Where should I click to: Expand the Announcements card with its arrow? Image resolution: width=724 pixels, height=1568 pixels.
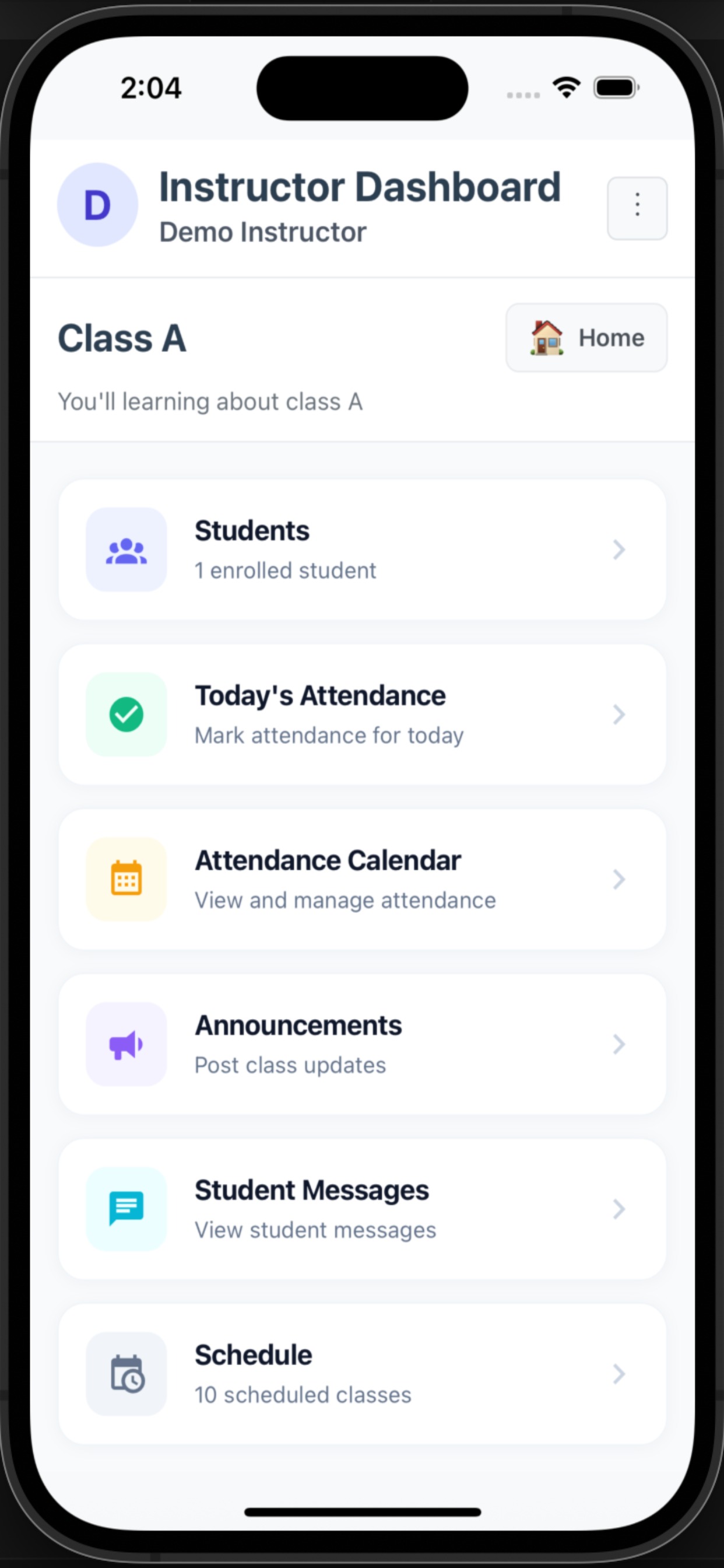(620, 1044)
